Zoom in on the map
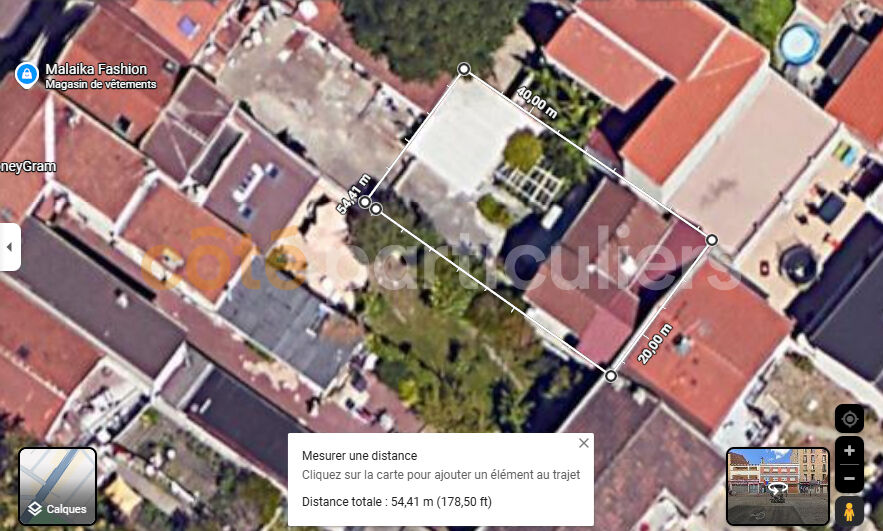 [849, 450]
